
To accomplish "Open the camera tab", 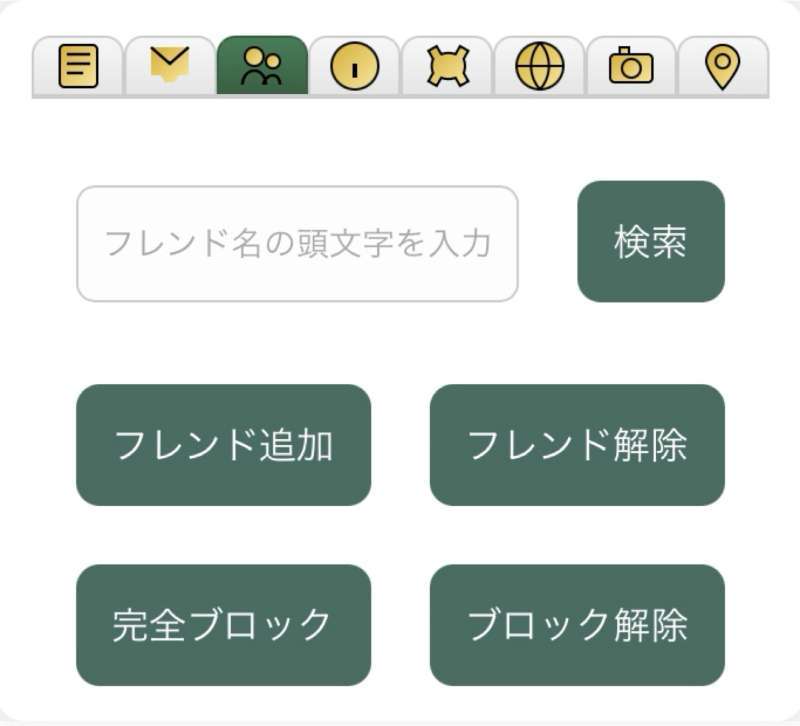I will tap(631, 67).
